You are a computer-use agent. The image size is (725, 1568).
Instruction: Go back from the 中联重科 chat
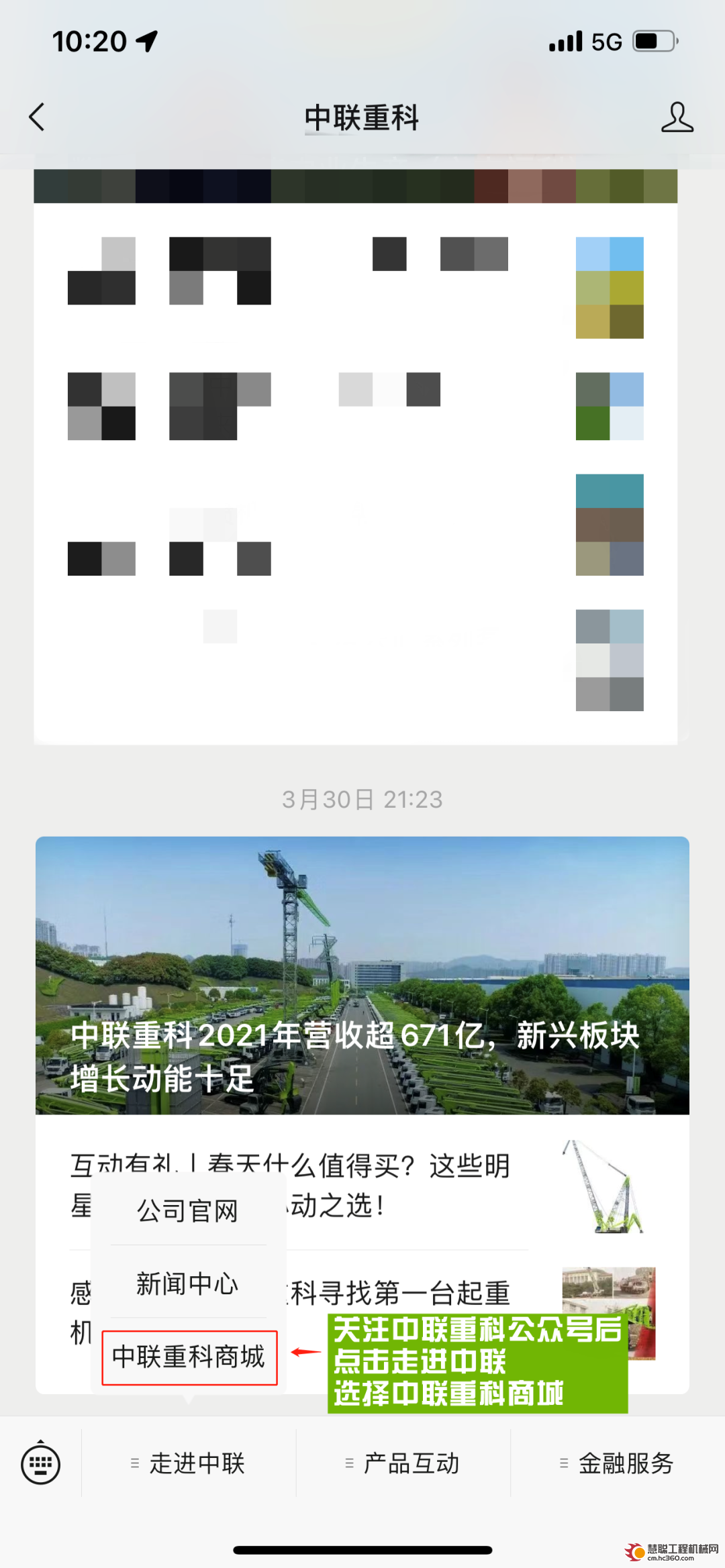pyautogui.click(x=37, y=117)
